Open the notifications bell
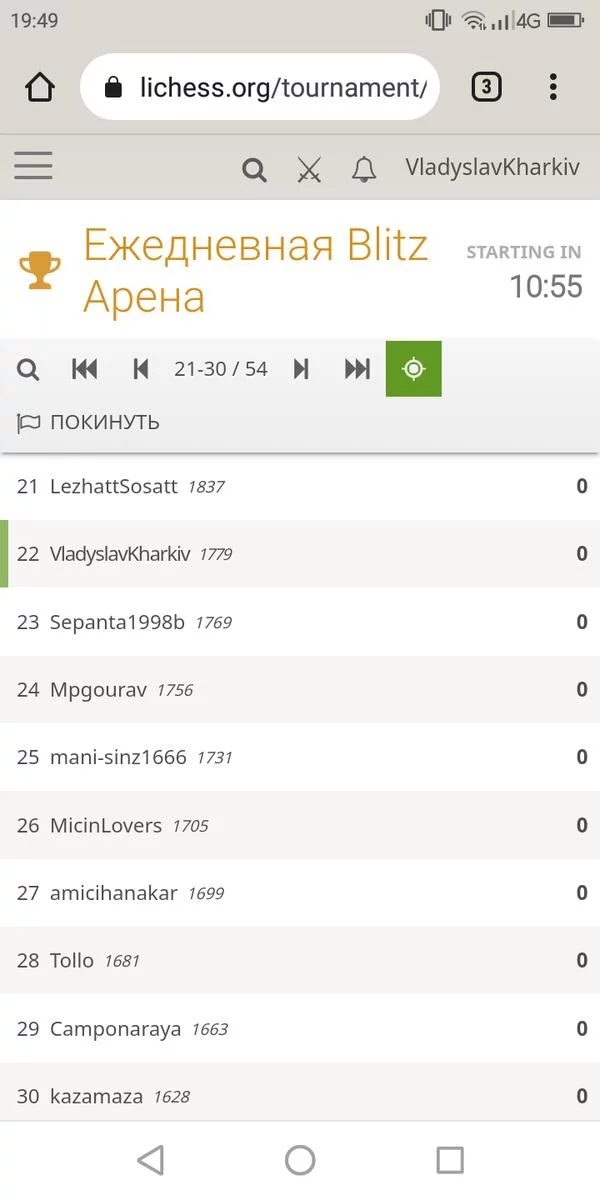The height and width of the screenshot is (1200, 600). (x=364, y=169)
